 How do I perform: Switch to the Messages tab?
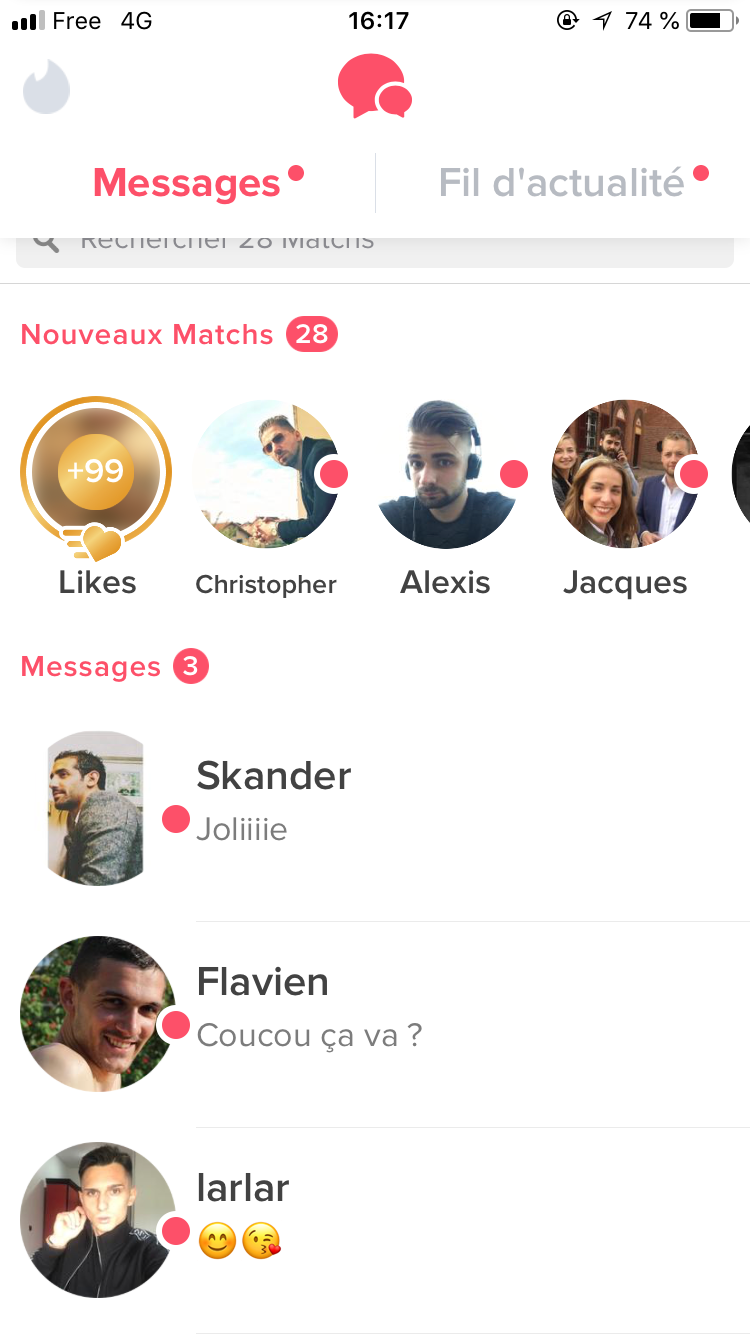tap(187, 183)
